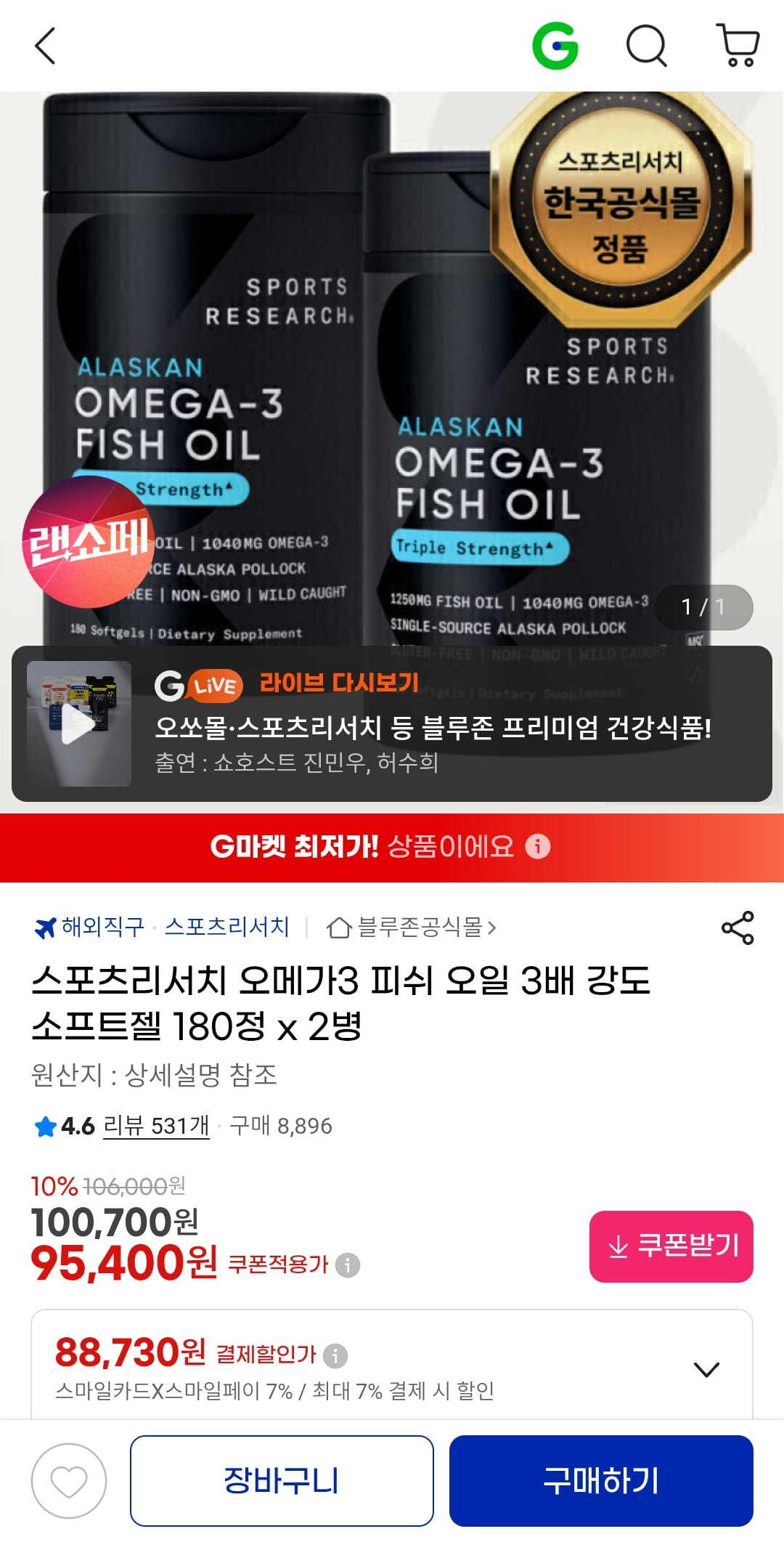Screen dimensions: 784x1542
Task: Show info about 쿠폰적용가
Action: (348, 1265)
